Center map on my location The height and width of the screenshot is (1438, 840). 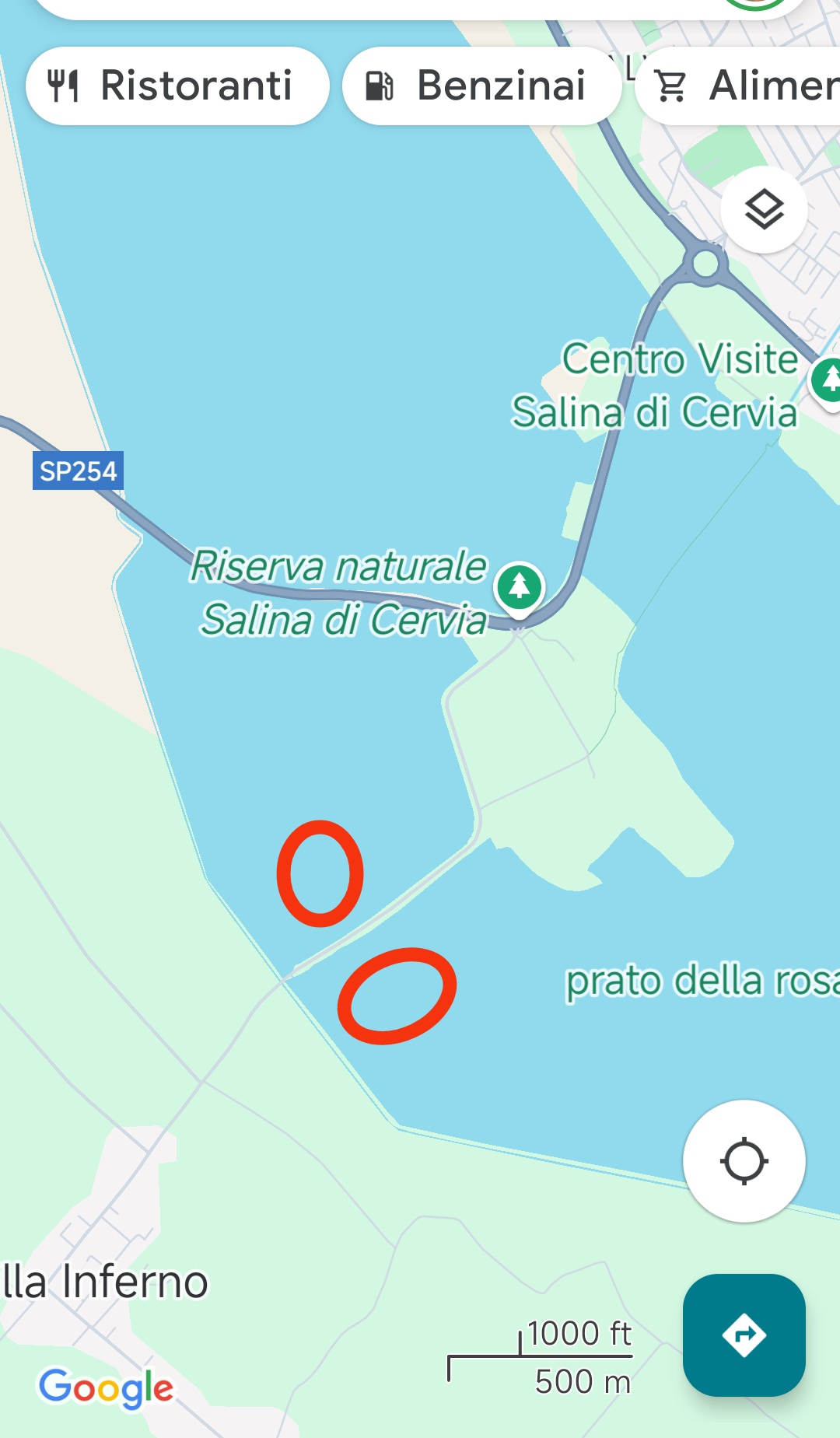click(x=744, y=1161)
